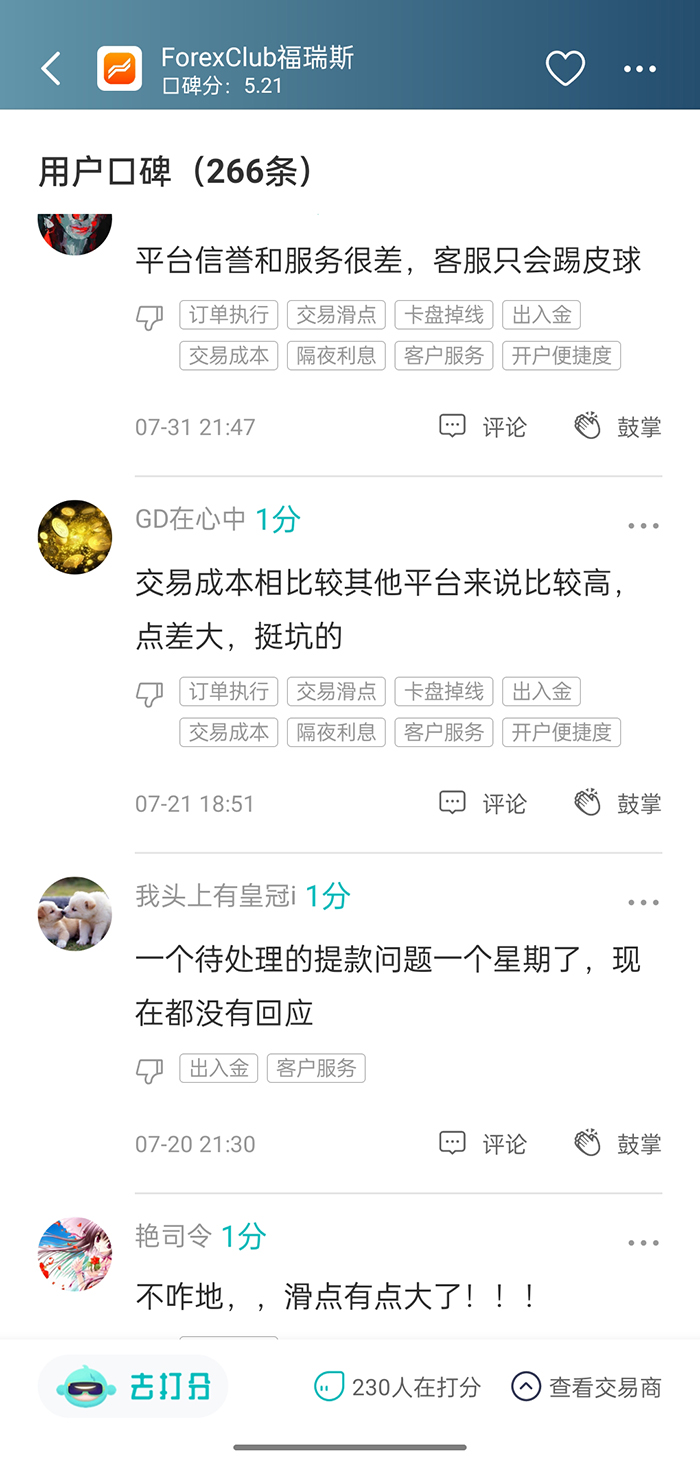The height and width of the screenshot is (1464, 700).
Task: Comment on 我头上有皇冠i's review
Action: click(x=482, y=1143)
